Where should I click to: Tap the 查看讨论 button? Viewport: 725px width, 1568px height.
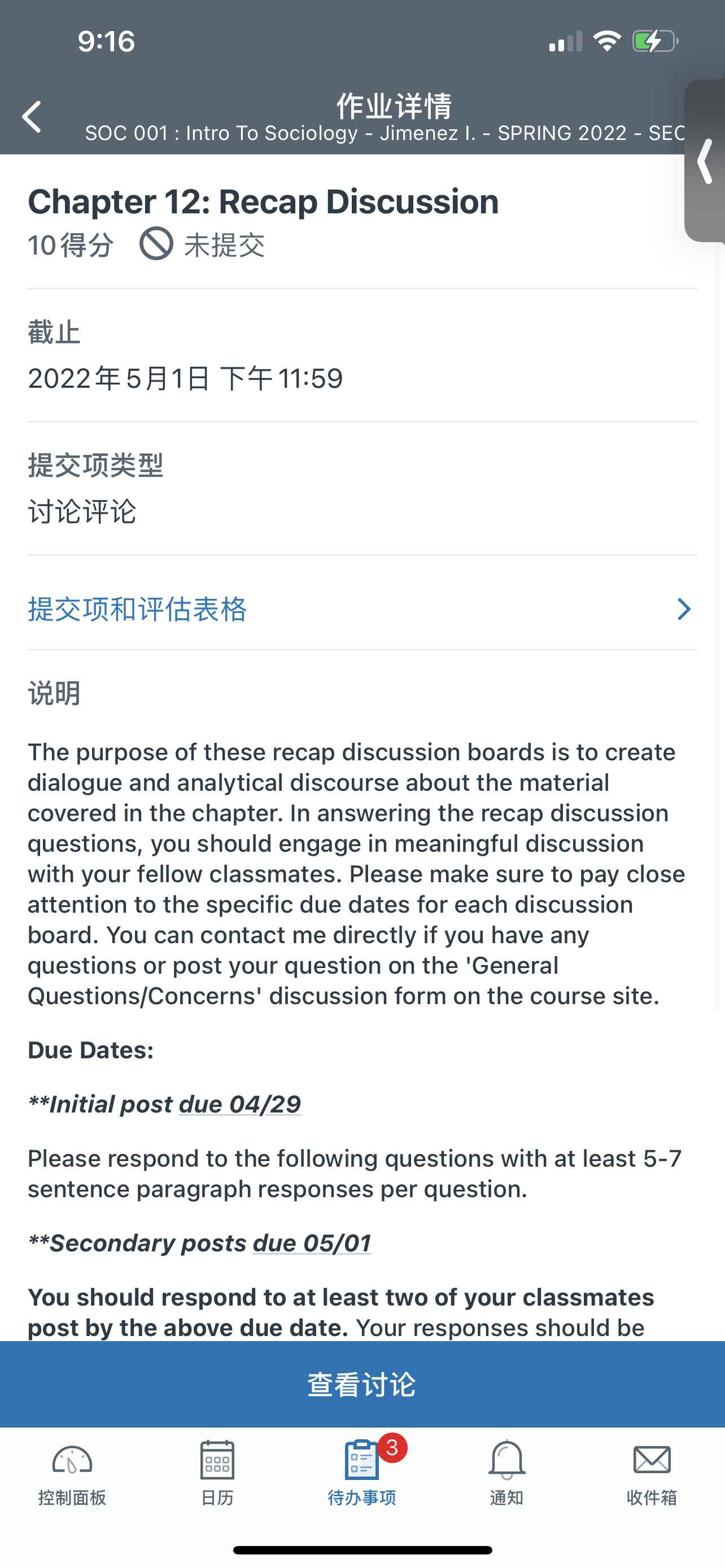pos(362,1384)
